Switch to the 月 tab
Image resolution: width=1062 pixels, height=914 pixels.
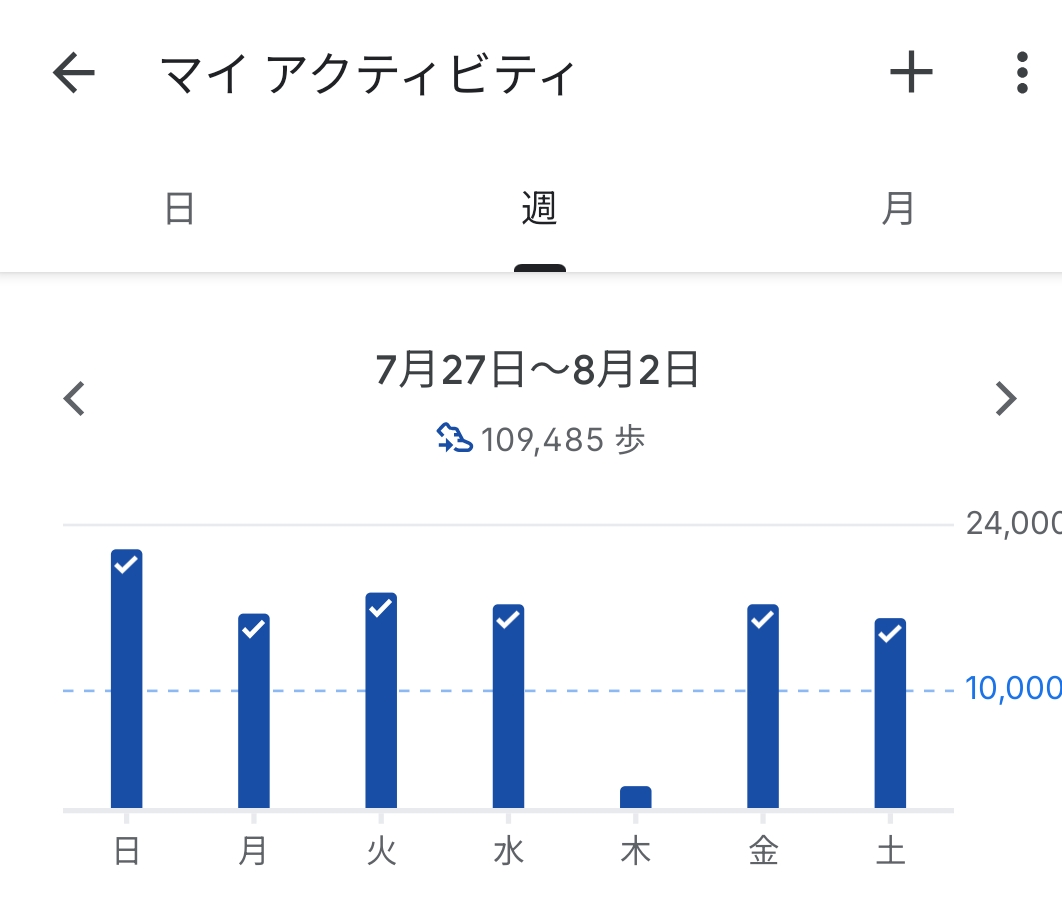click(x=898, y=208)
